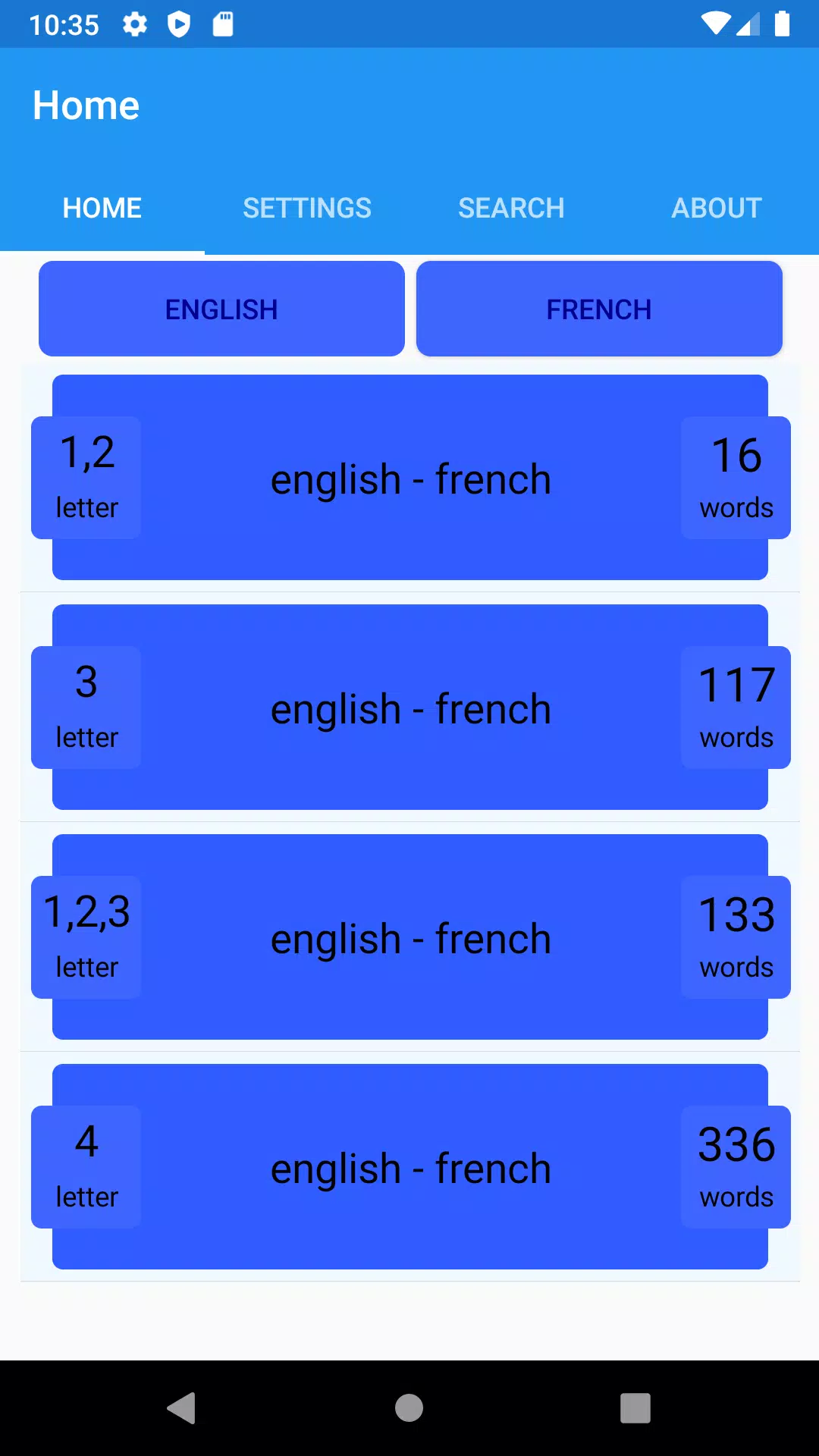Screen dimensions: 819x1456
Task: Open the 1,2 letter list with 16 words
Action: point(410,479)
